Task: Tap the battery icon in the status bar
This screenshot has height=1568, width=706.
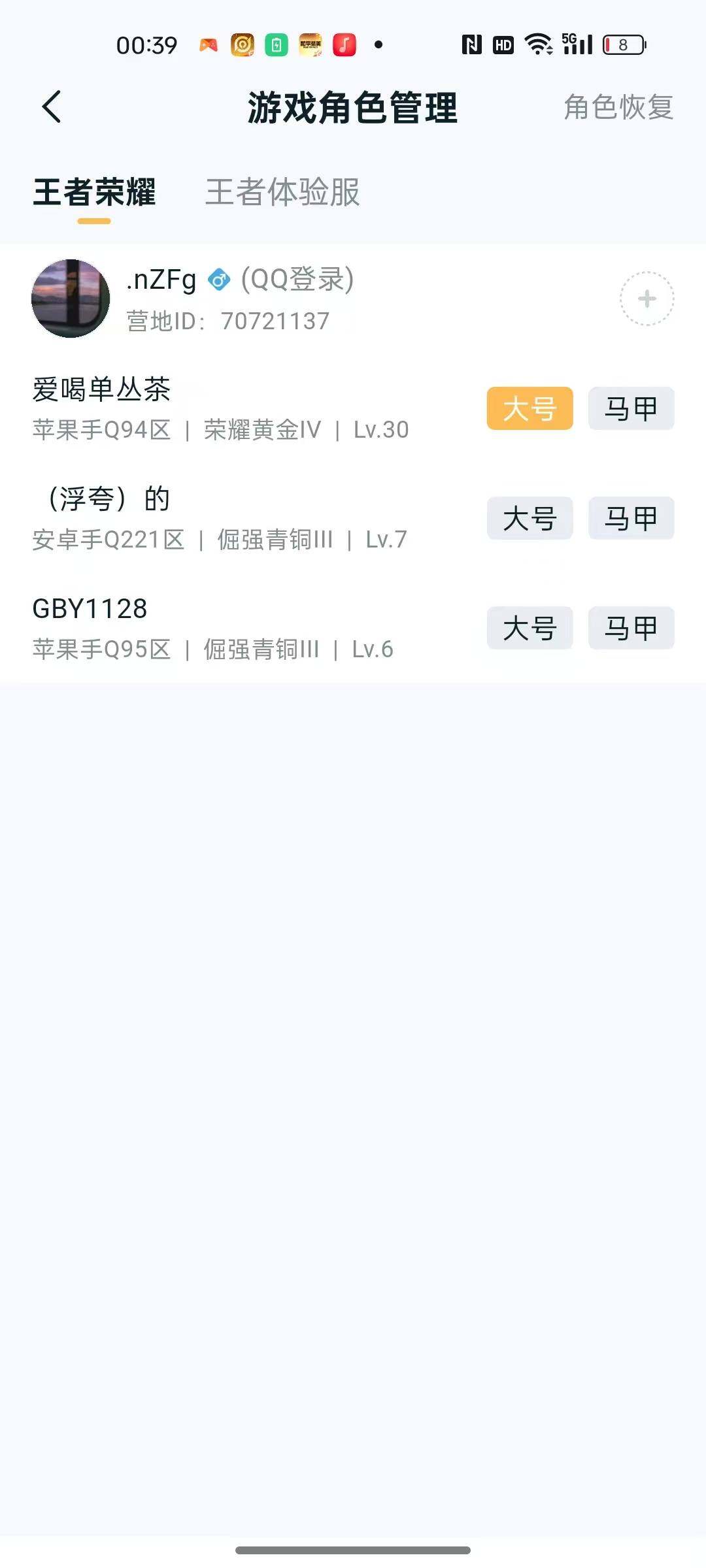Action: pos(622,43)
